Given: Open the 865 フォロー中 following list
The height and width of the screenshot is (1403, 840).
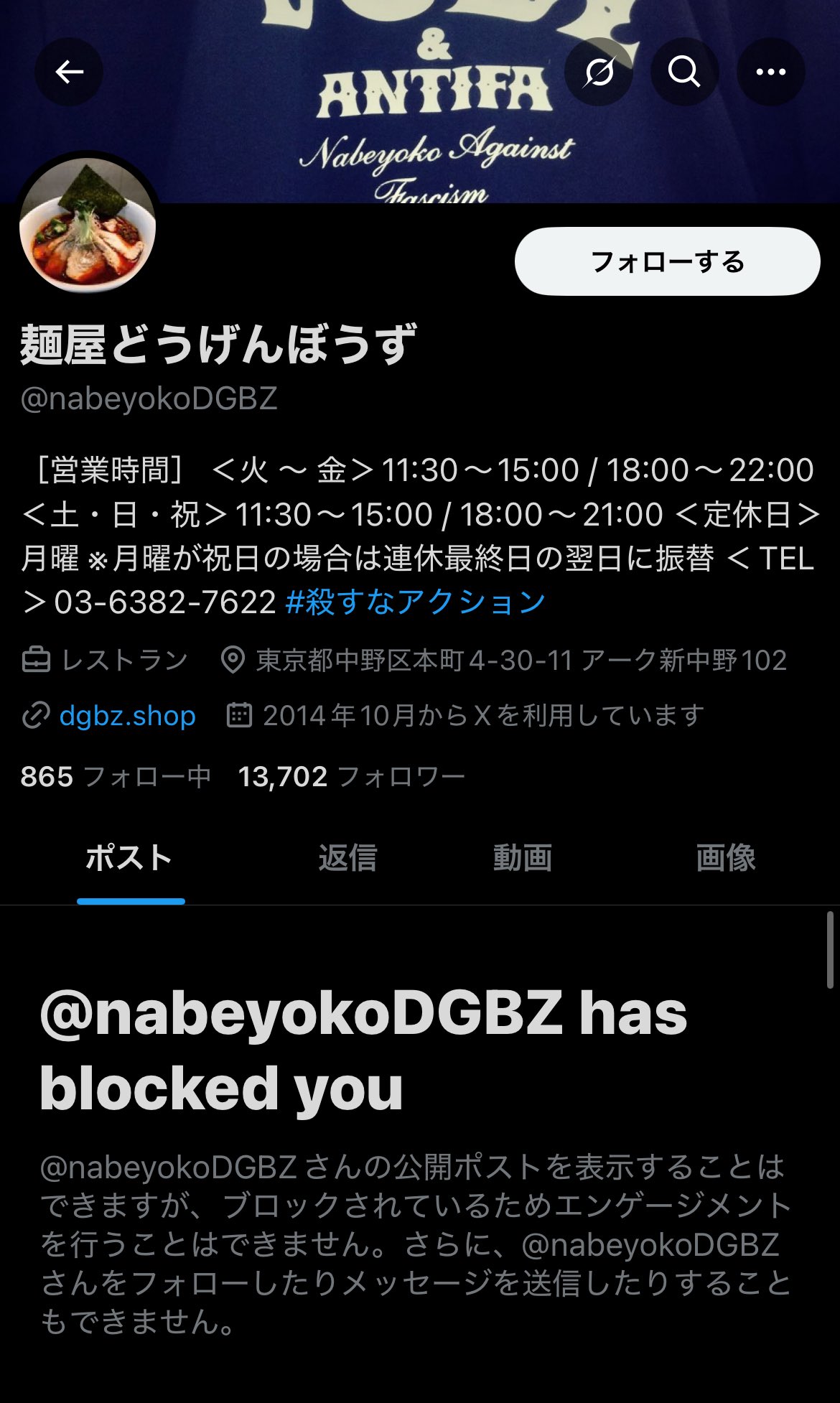Looking at the screenshot, I should pyautogui.click(x=116, y=776).
